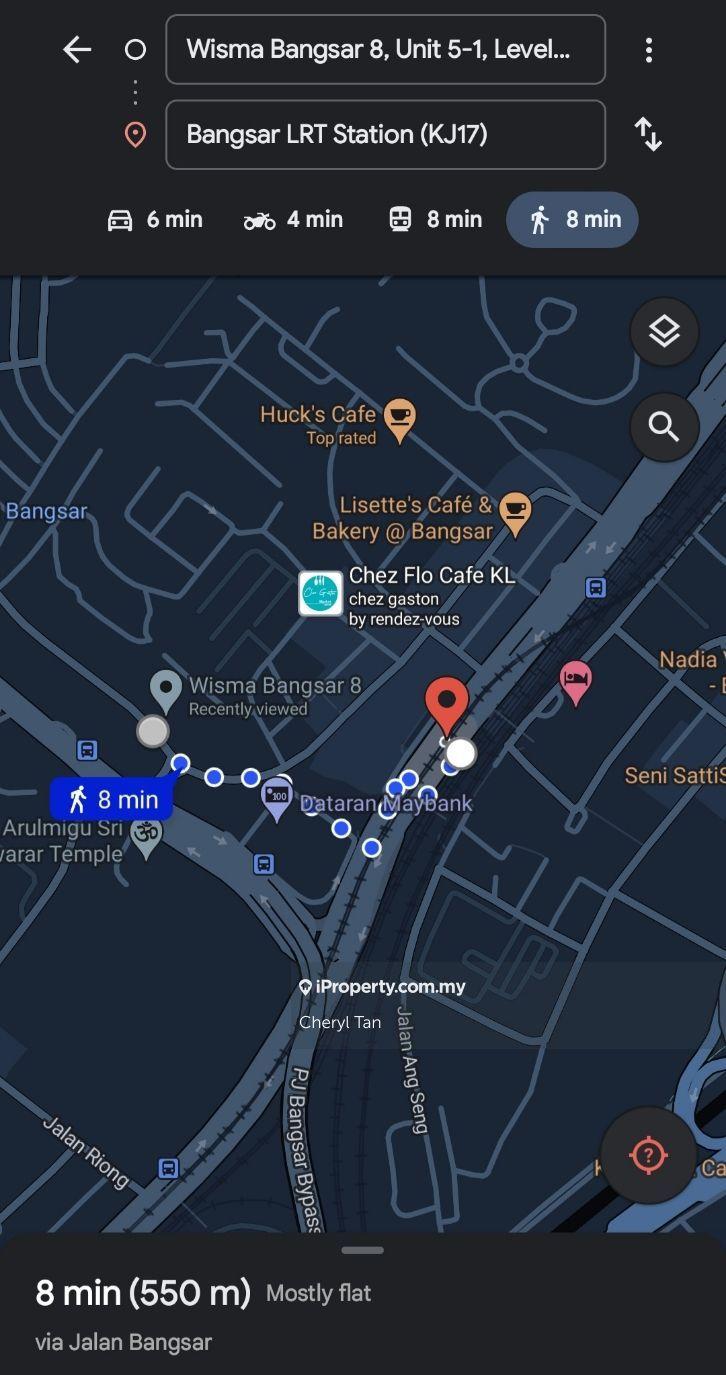The width and height of the screenshot is (726, 1375).
Task: Swap start and destination locations
Action: click(649, 134)
